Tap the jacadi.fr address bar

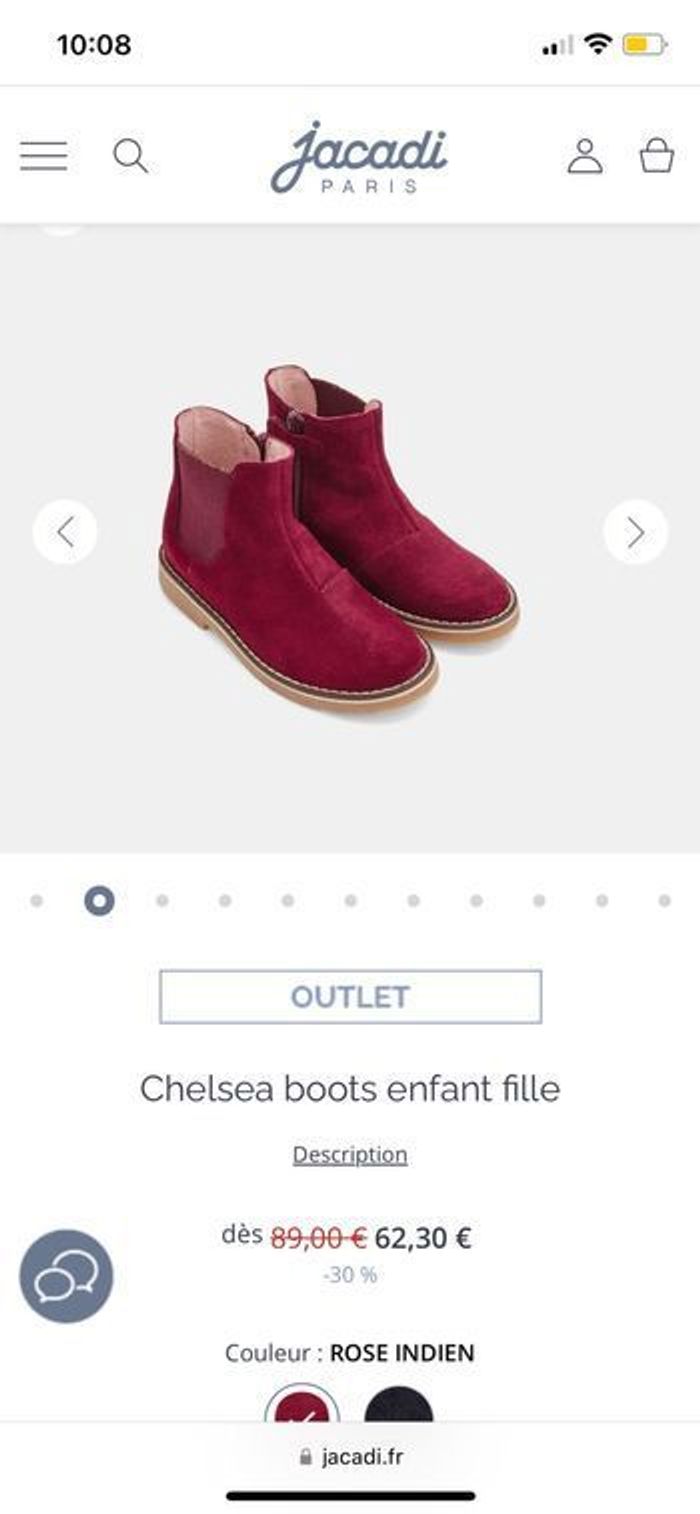(350, 1457)
